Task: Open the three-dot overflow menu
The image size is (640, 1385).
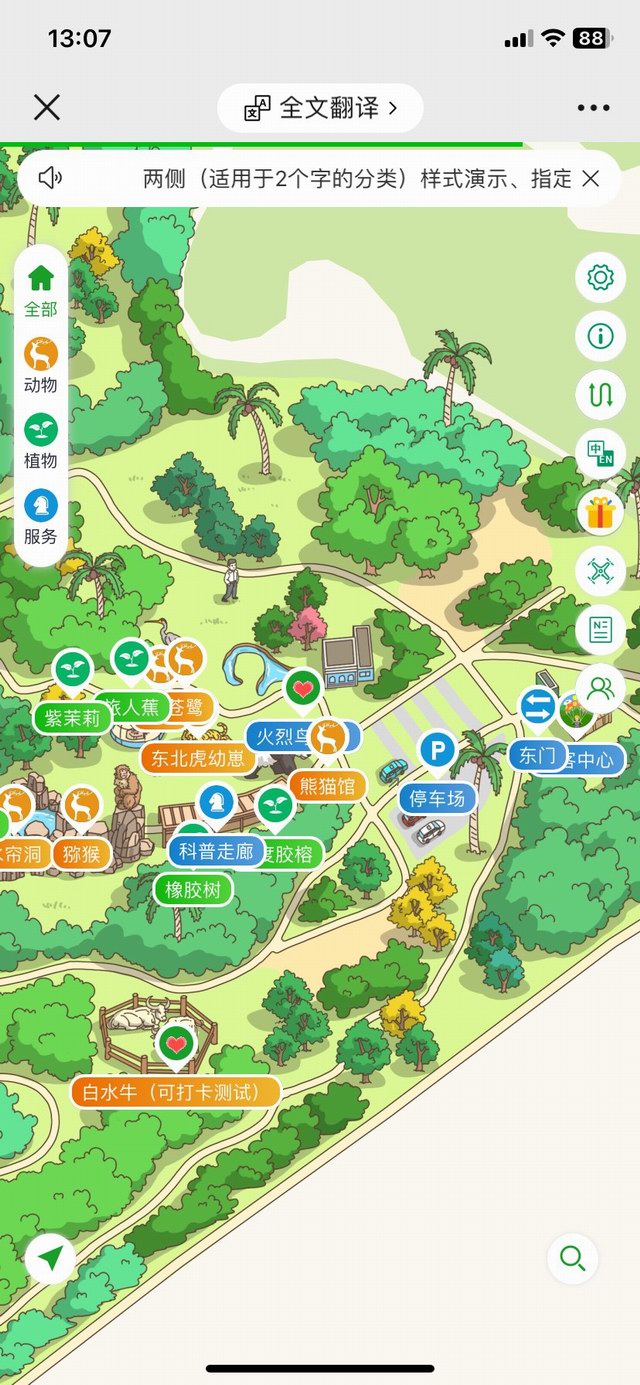Action: (593, 108)
